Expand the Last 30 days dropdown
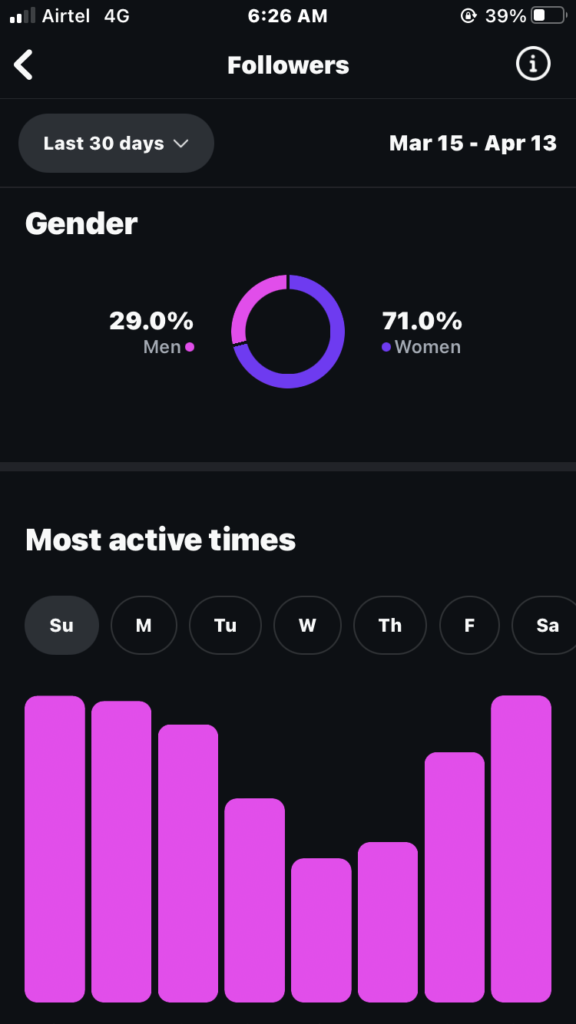The width and height of the screenshot is (576, 1024). (116, 143)
